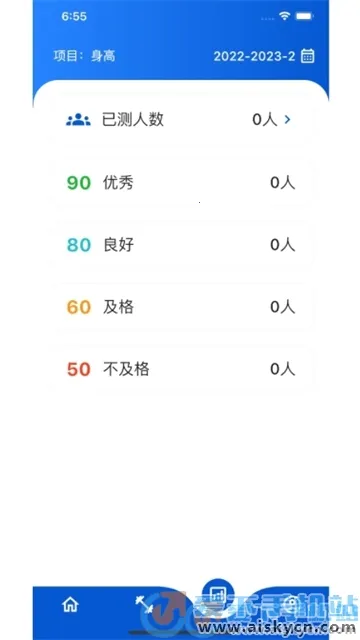Viewport: 360px width, 640px height.
Task: Open the 已测人数 tested-people list
Action: coord(180,120)
